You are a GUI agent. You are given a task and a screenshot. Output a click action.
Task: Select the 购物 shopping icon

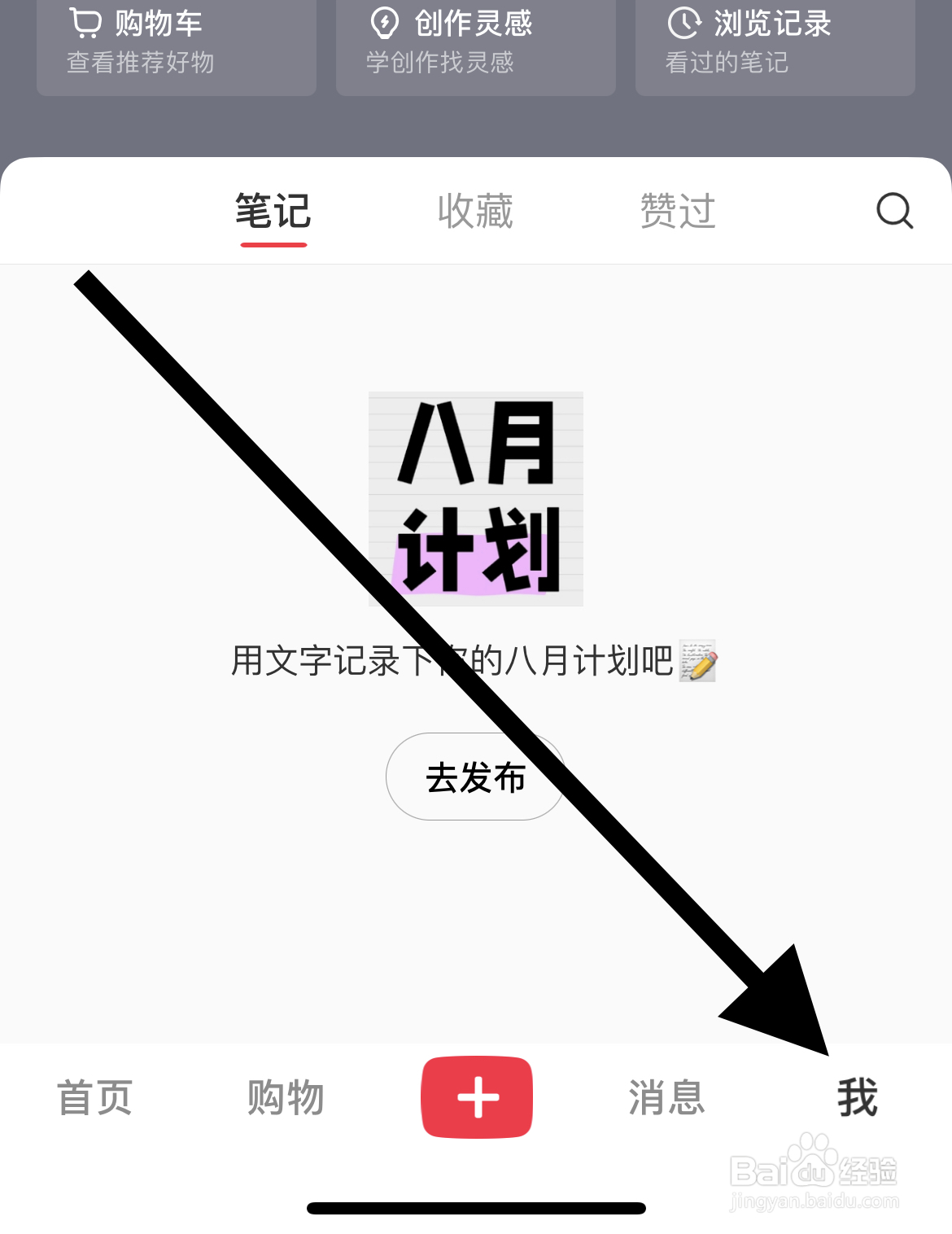point(286,1097)
